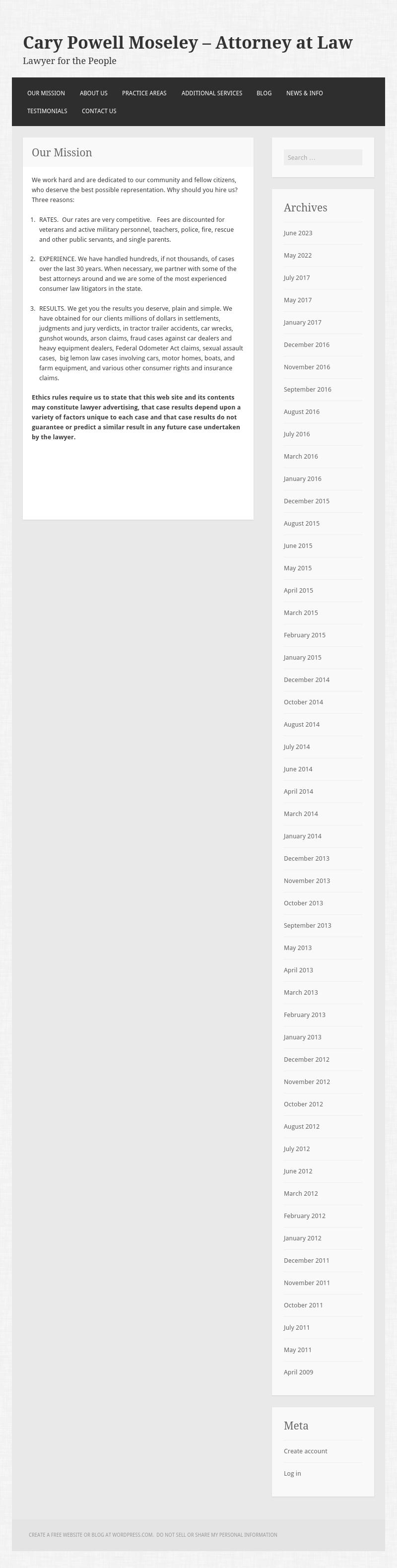Open Do Not Sell My Information link
Image resolution: width=397 pixels, height=1568 pixels.
coord(216,1535)
